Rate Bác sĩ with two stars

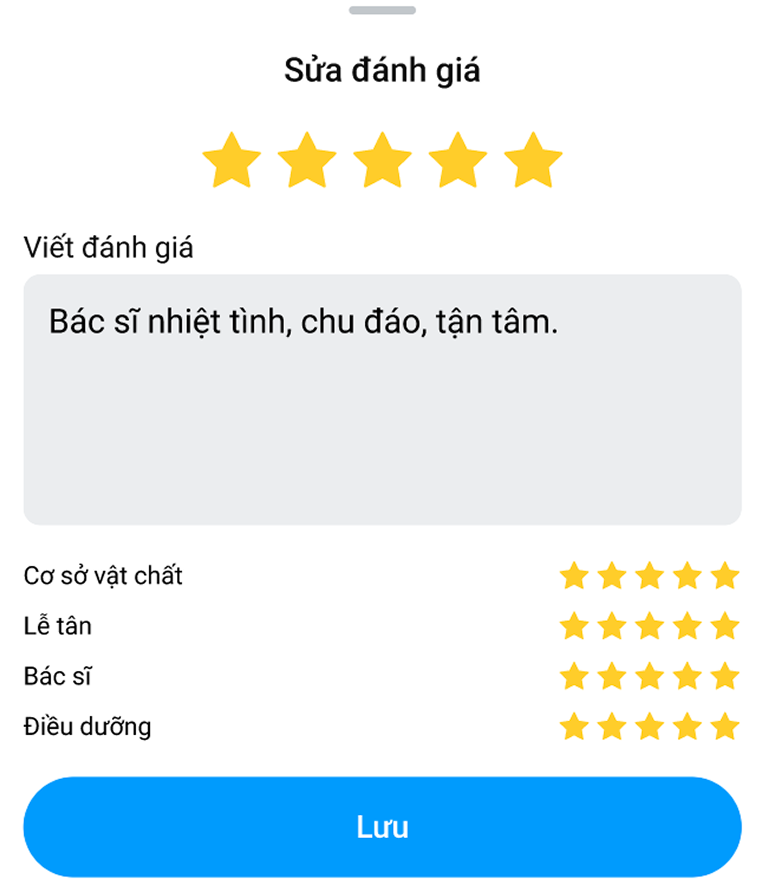point(611,677)
